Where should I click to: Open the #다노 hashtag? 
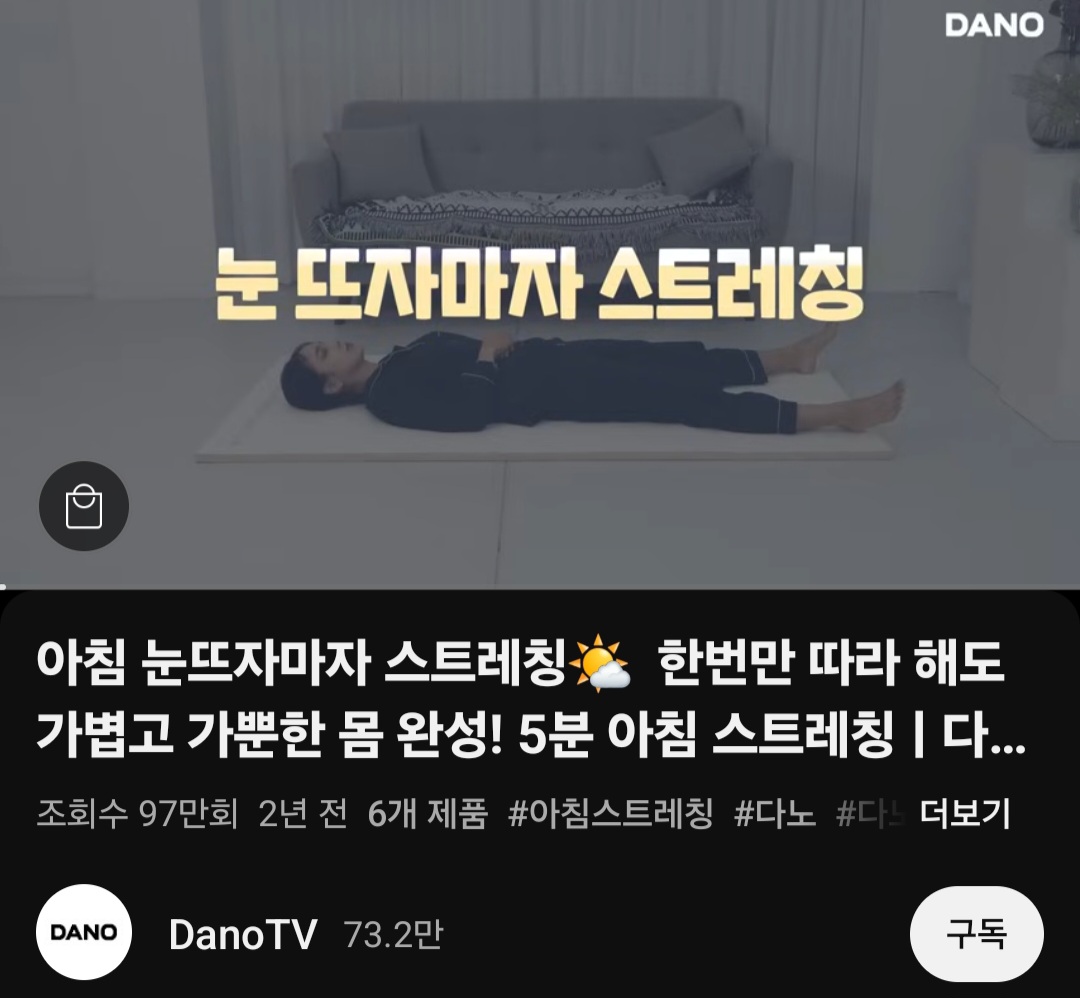(774, 814)
